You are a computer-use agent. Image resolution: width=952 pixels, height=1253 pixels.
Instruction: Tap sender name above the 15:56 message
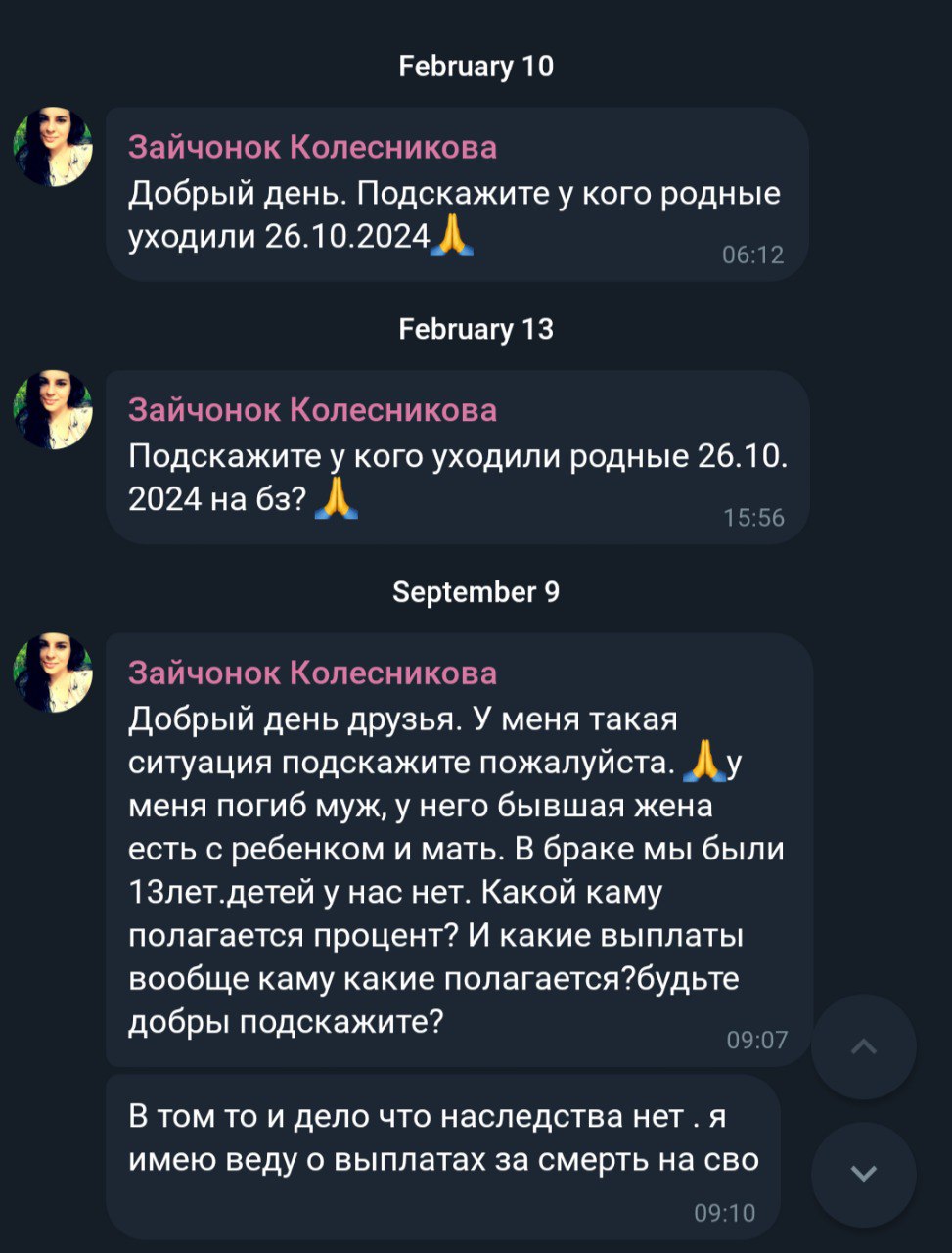(312, 409)
